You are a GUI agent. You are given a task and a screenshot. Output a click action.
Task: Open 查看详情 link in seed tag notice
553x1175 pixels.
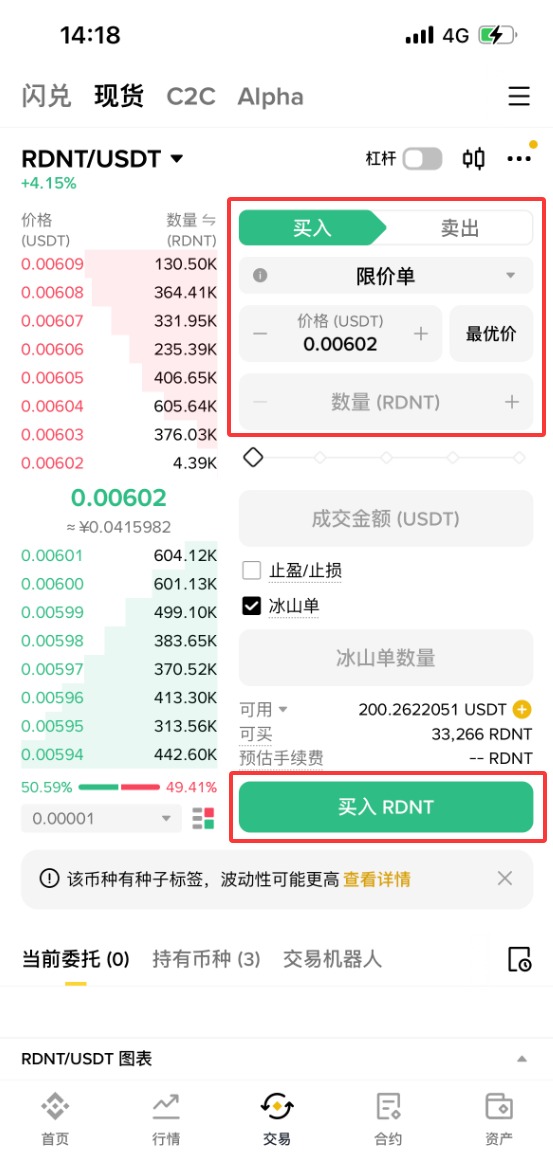tap(377, 878)
